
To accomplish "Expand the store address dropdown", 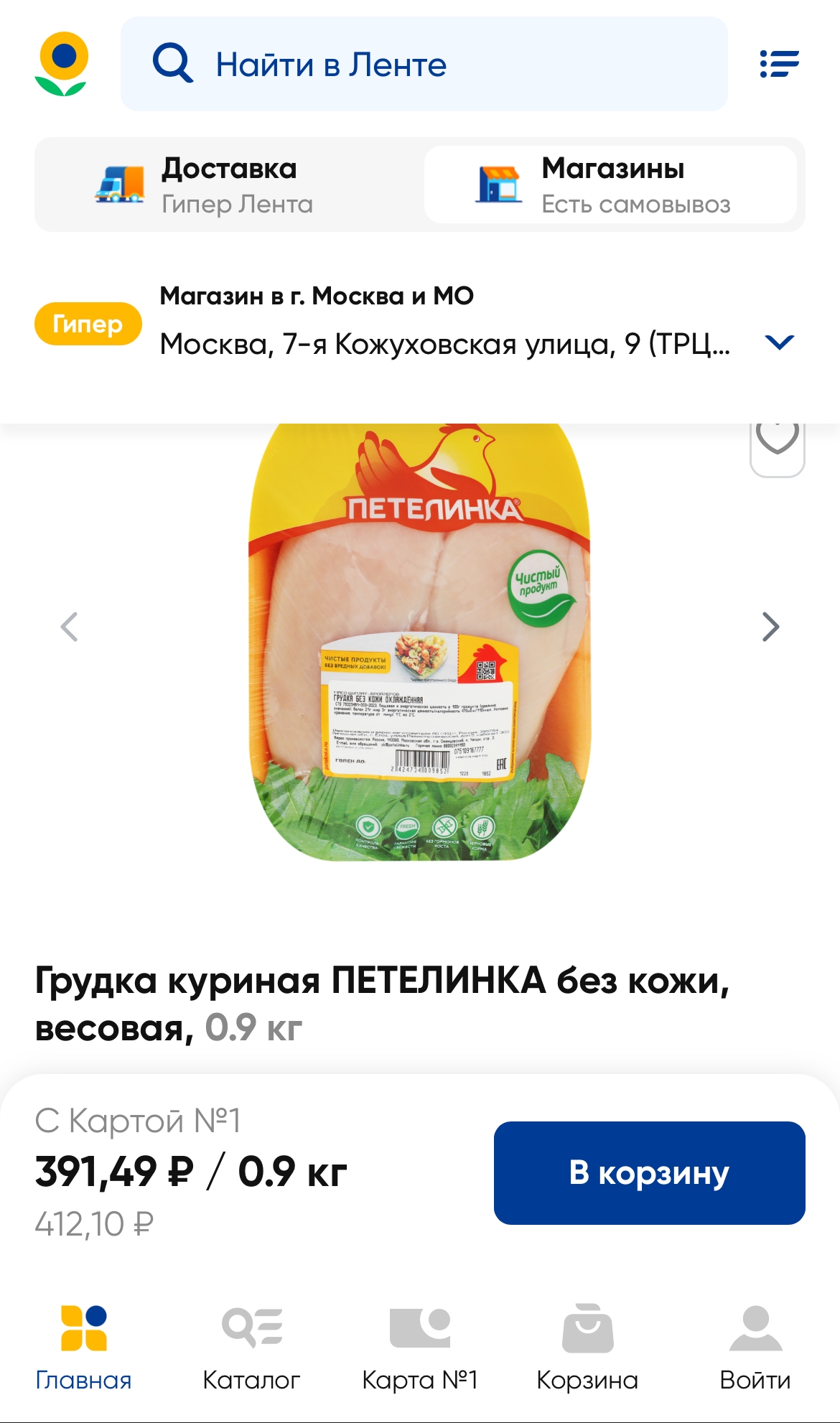I will (x=779, y=342).
